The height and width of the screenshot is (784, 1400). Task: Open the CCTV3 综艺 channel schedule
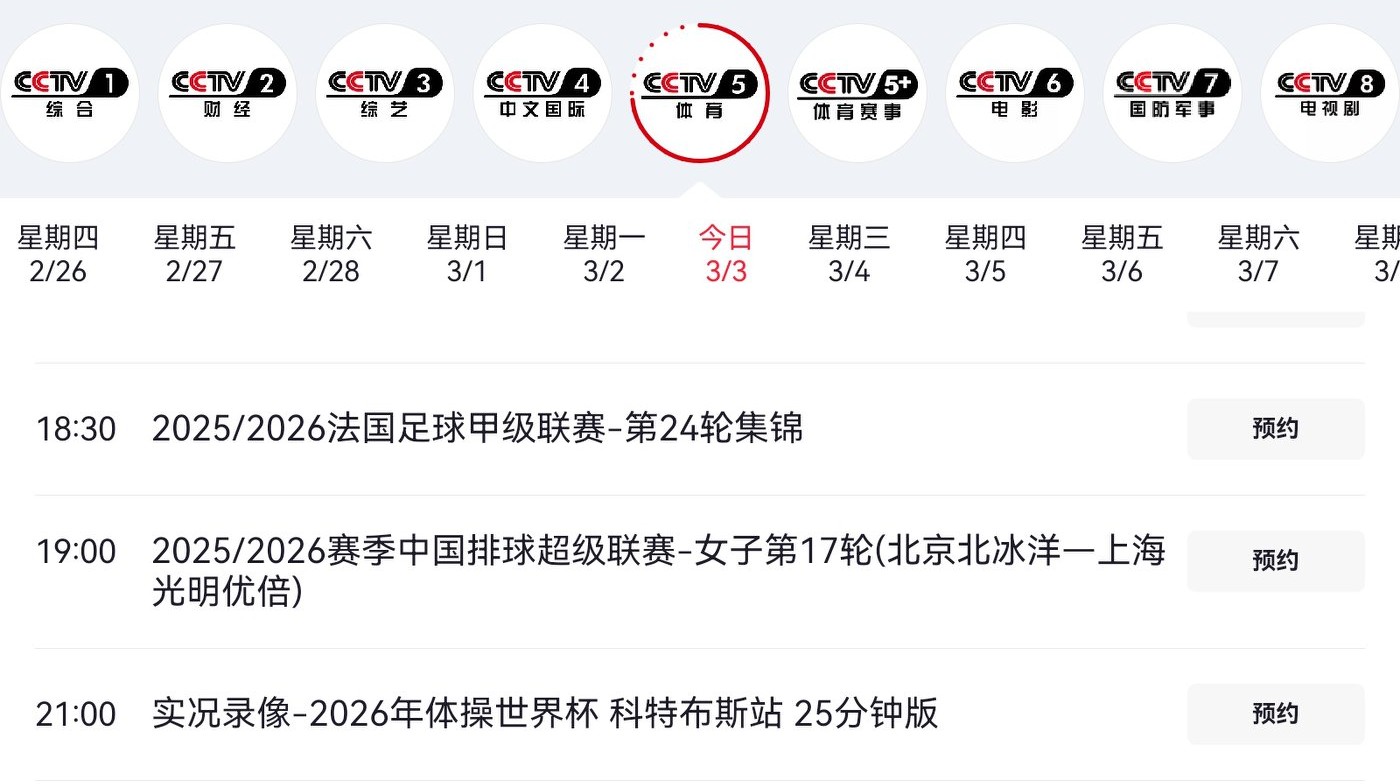click(385, 93)
